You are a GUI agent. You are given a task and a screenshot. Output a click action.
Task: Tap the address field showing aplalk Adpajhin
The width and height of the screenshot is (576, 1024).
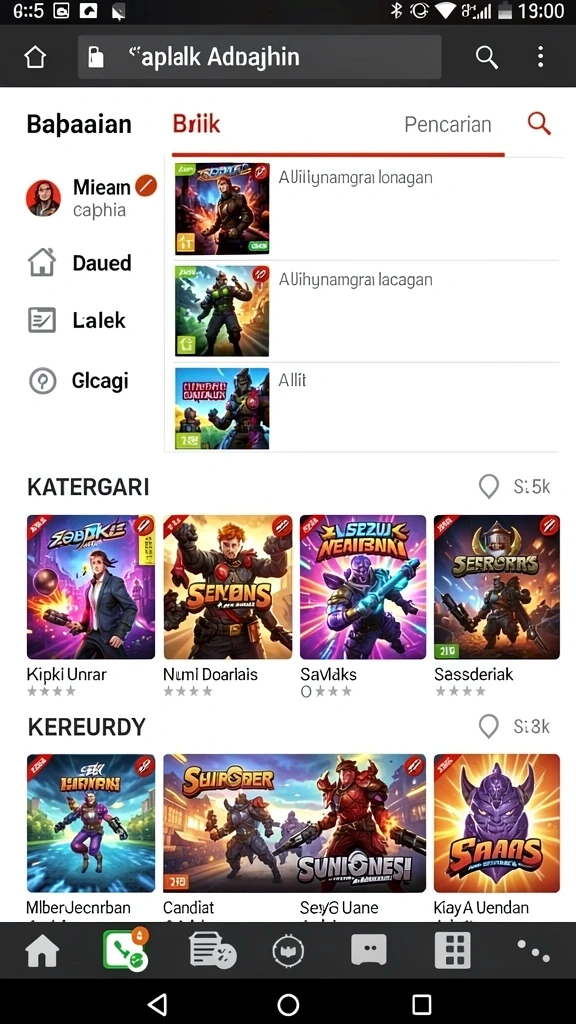(x=259, y=57)
